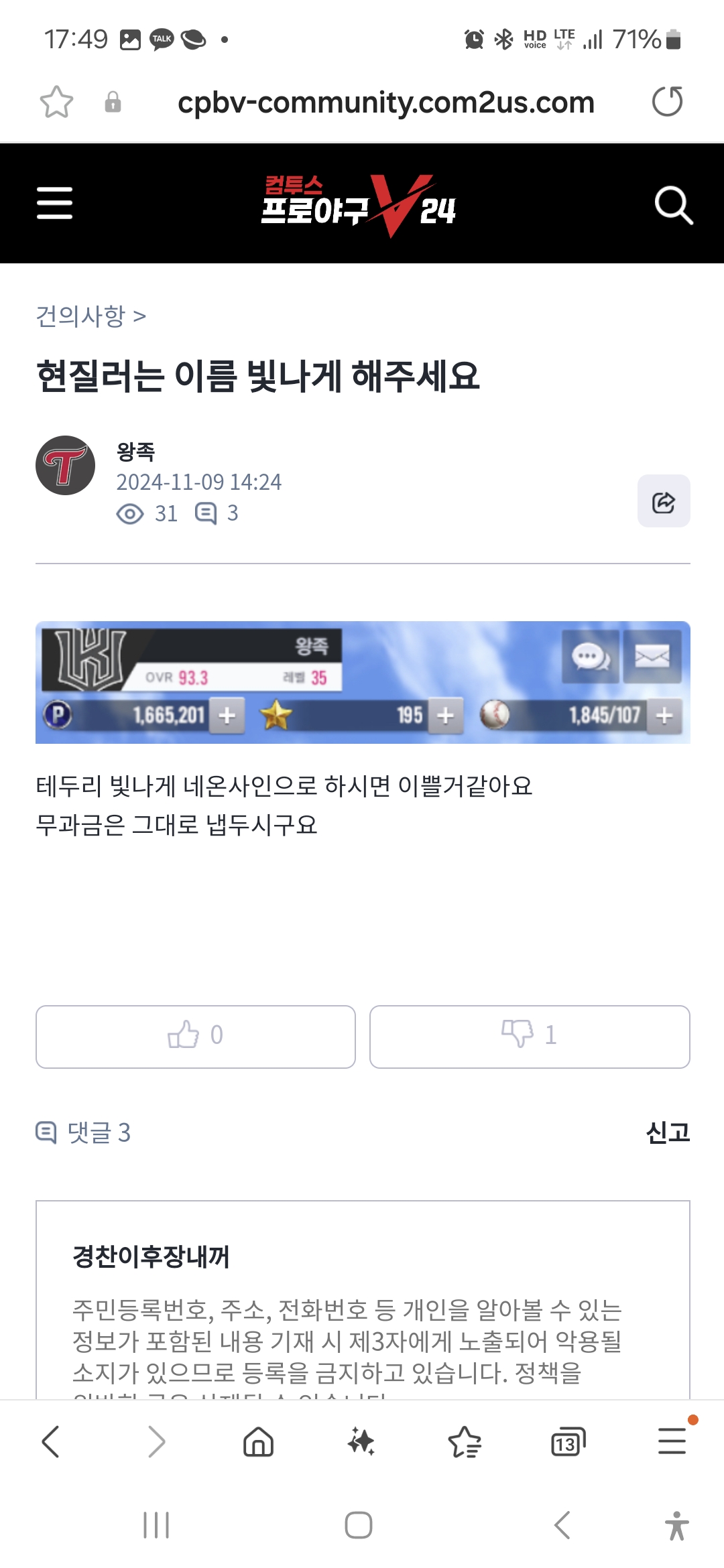724x1568 pixels.
Task: Dislike the post with thumbs down
Action: (x=530, y=1037)
